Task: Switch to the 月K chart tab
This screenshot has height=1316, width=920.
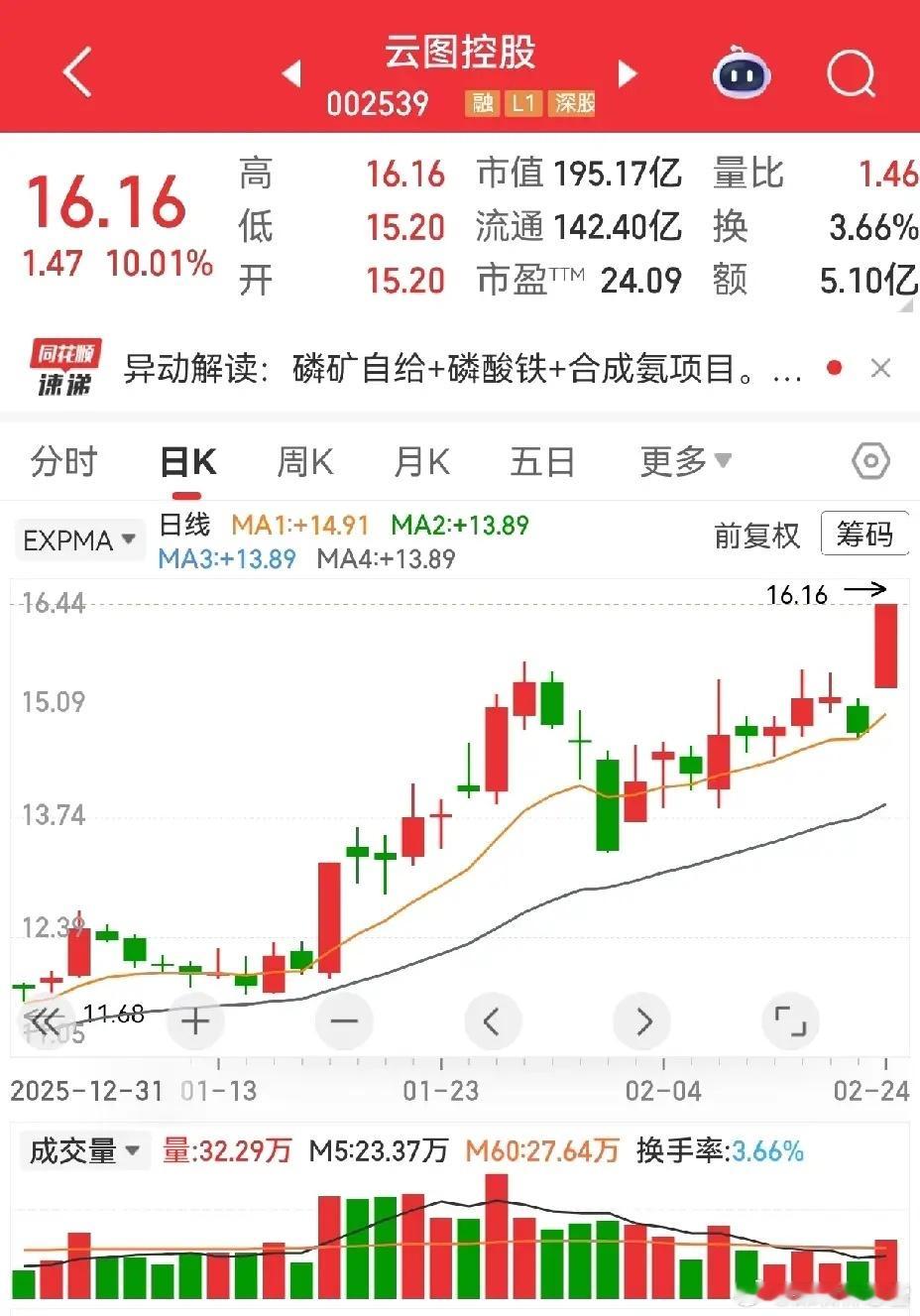Action: click(x=422, y=462)
